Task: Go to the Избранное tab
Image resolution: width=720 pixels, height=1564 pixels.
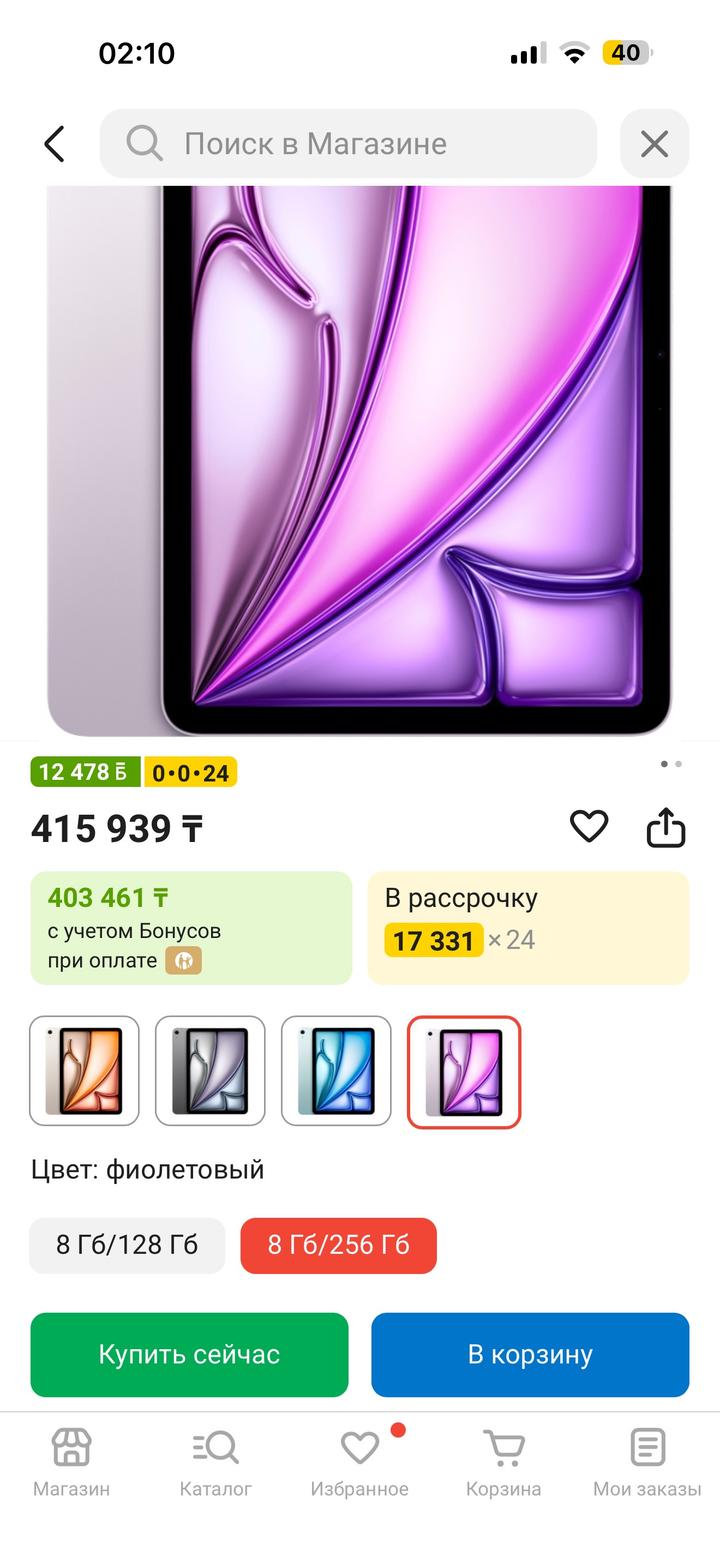Action: 359,1462
